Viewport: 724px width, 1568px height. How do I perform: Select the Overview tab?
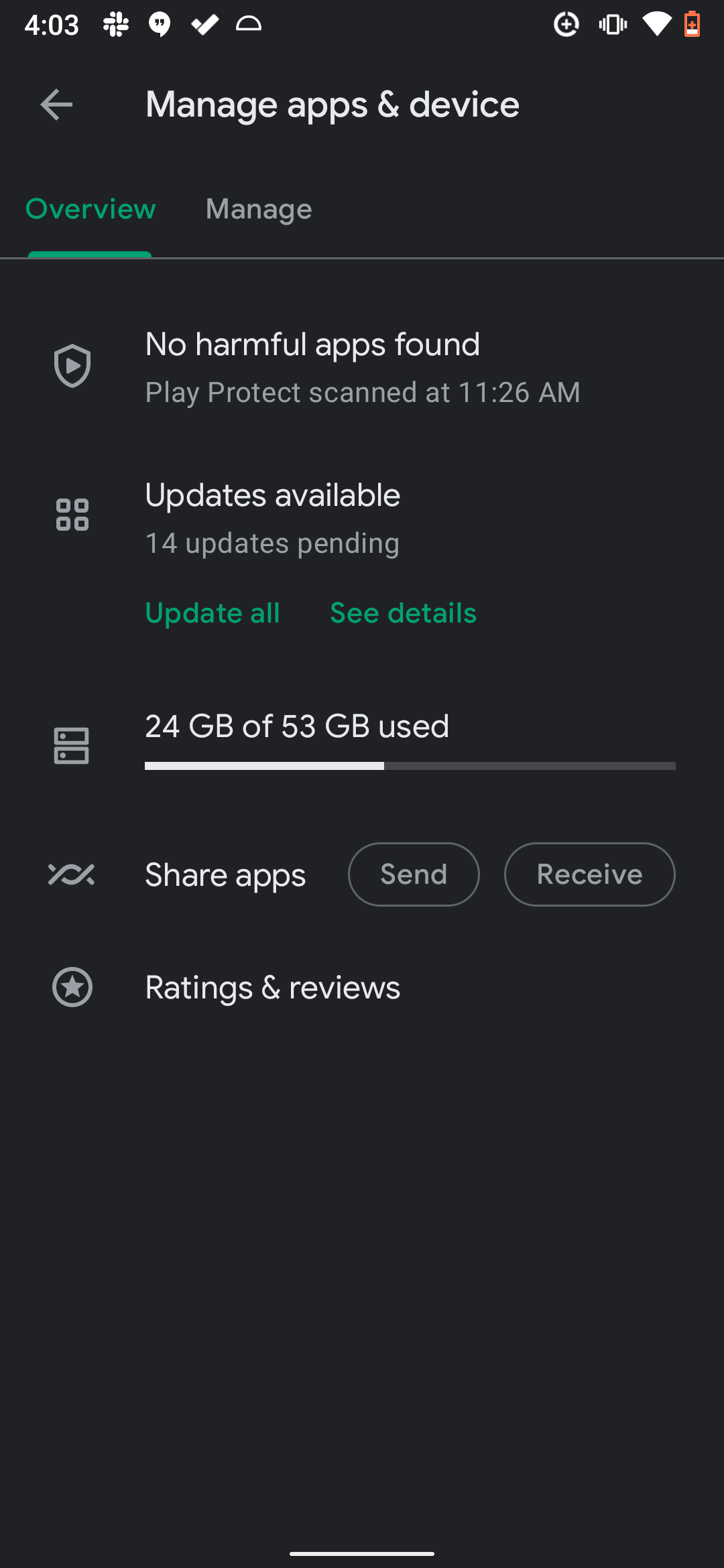[90, 210]
